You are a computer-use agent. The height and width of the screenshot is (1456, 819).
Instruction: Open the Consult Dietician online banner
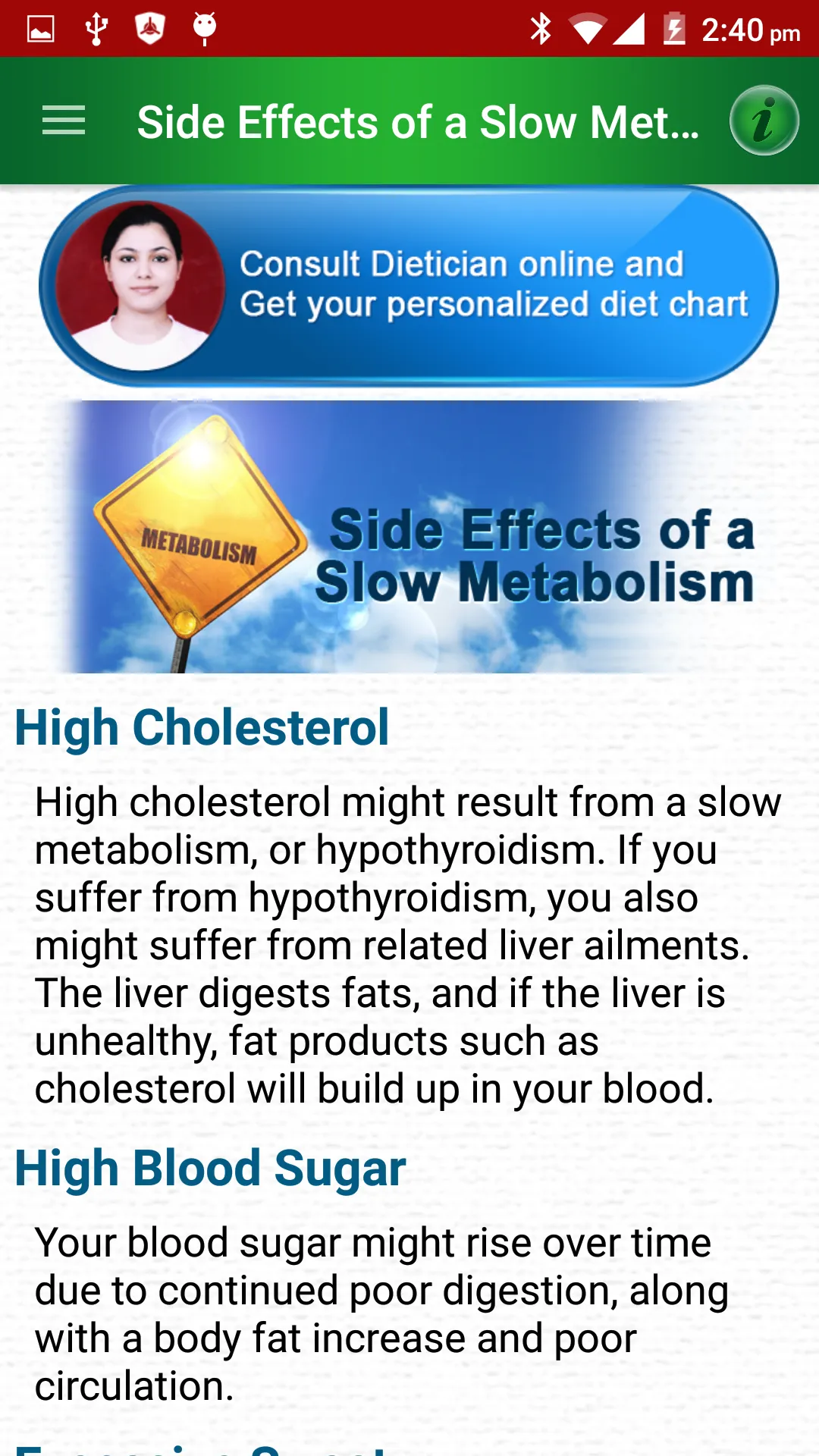tap(409, 287)
